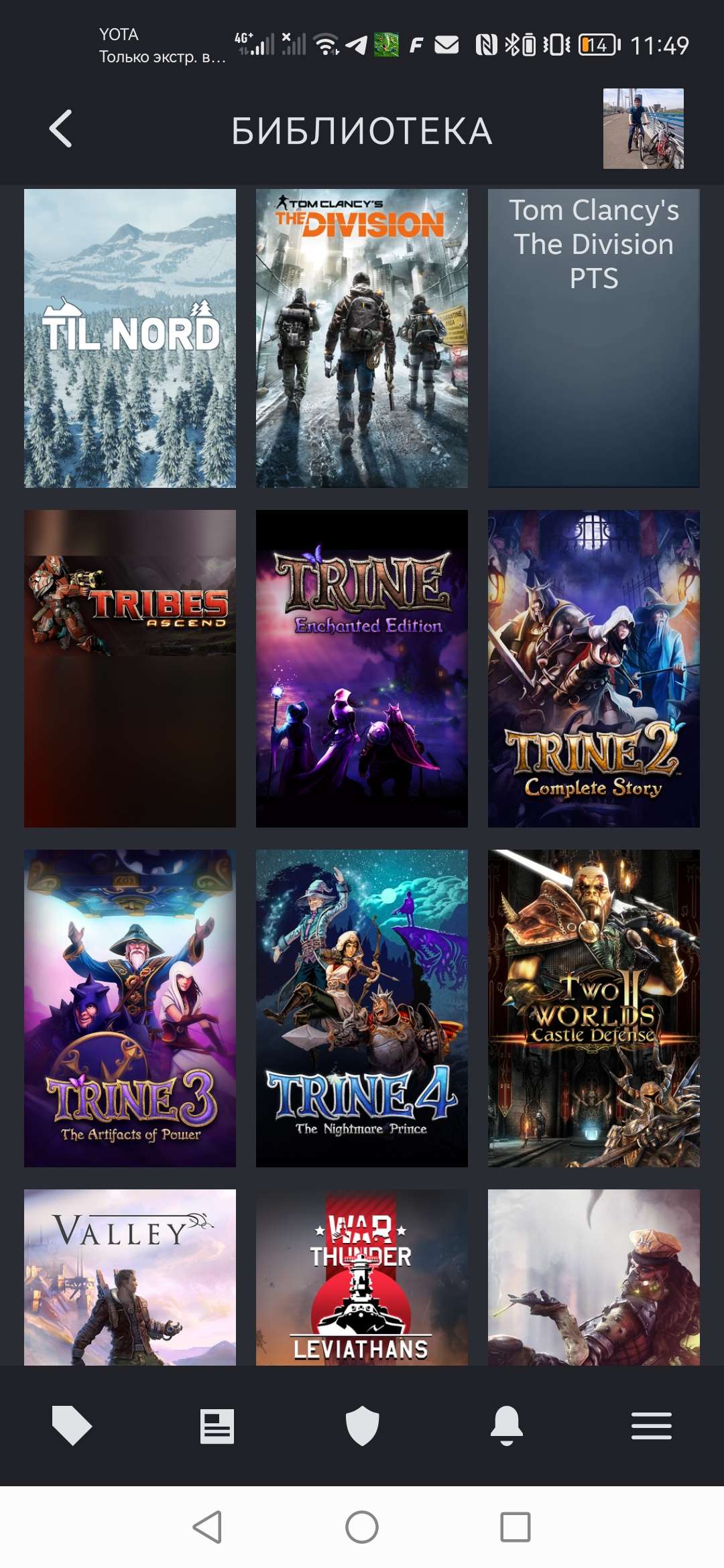Open the Steam Guard shield tab

click(x=362, y=1425)
